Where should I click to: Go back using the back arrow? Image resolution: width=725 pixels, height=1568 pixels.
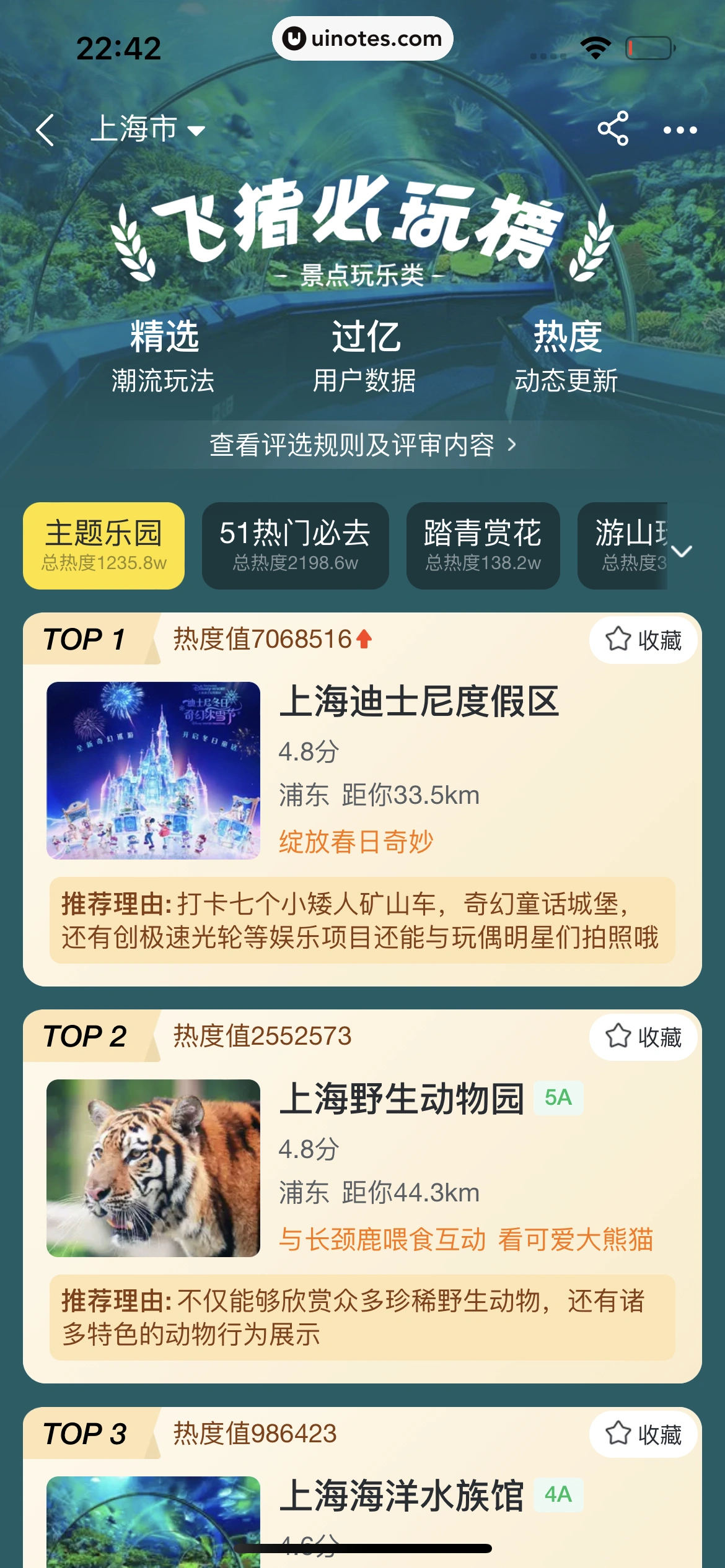[45, 129]
